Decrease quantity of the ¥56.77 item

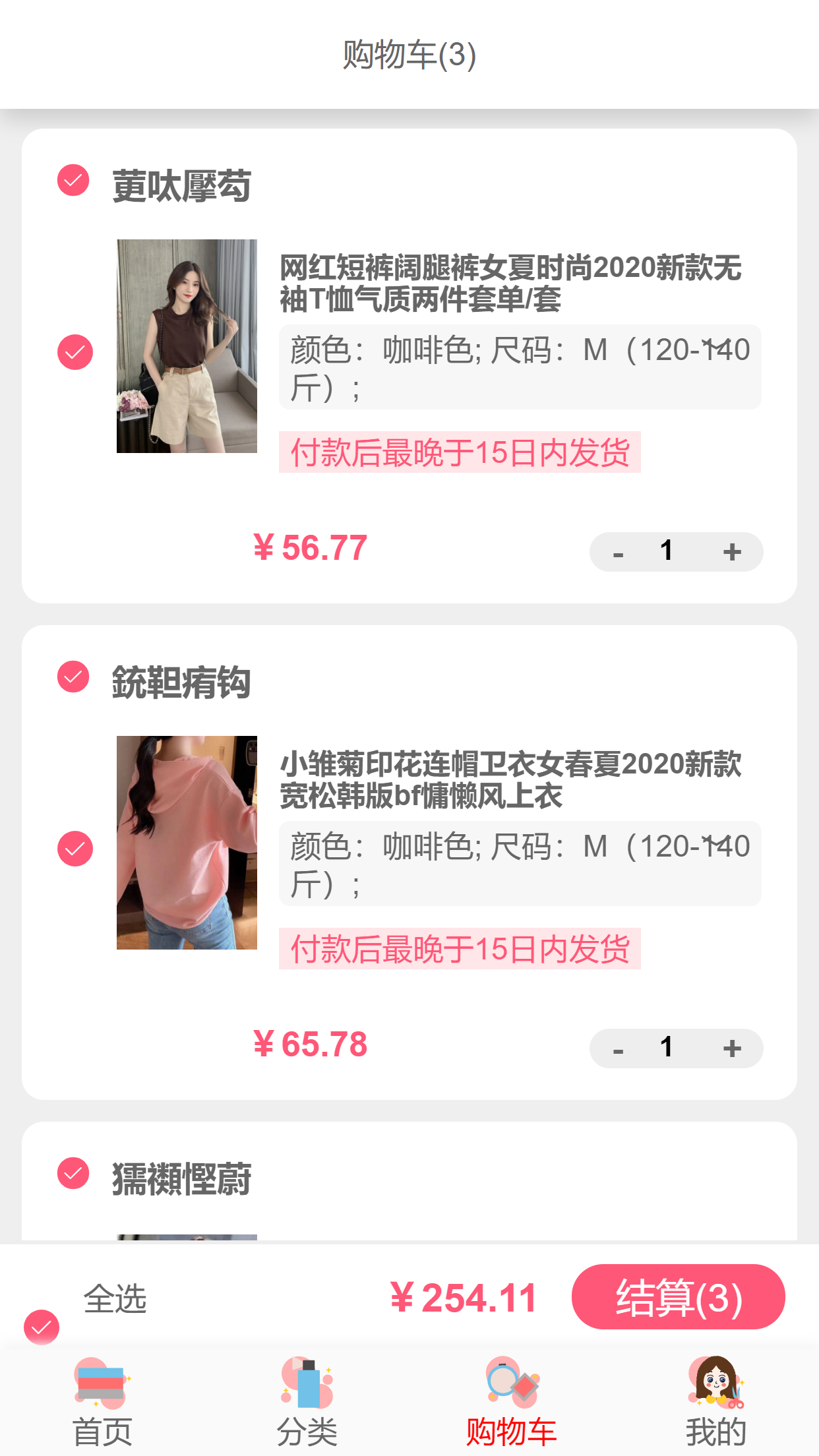[x=618, y=552]
